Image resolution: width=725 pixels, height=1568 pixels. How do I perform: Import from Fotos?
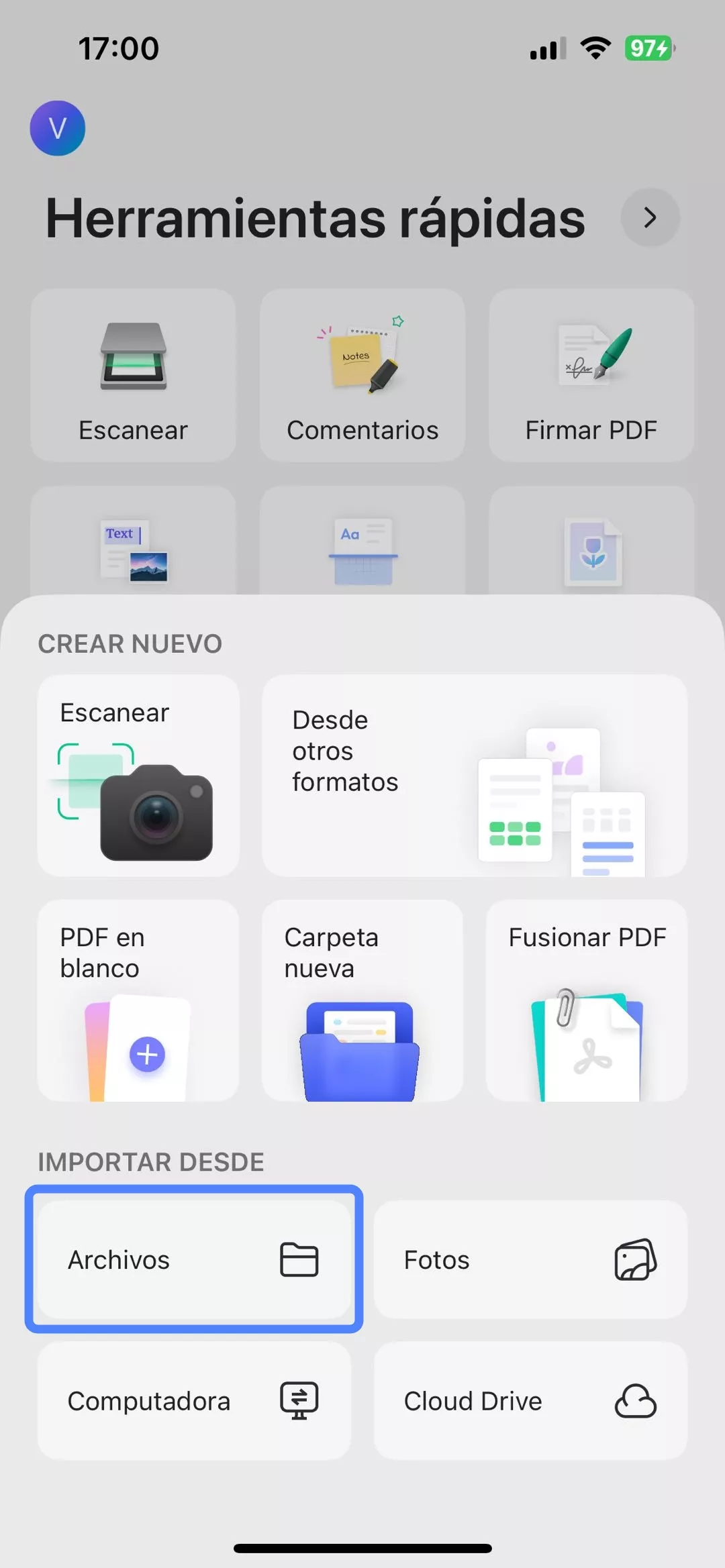(x=530, y=1259)
